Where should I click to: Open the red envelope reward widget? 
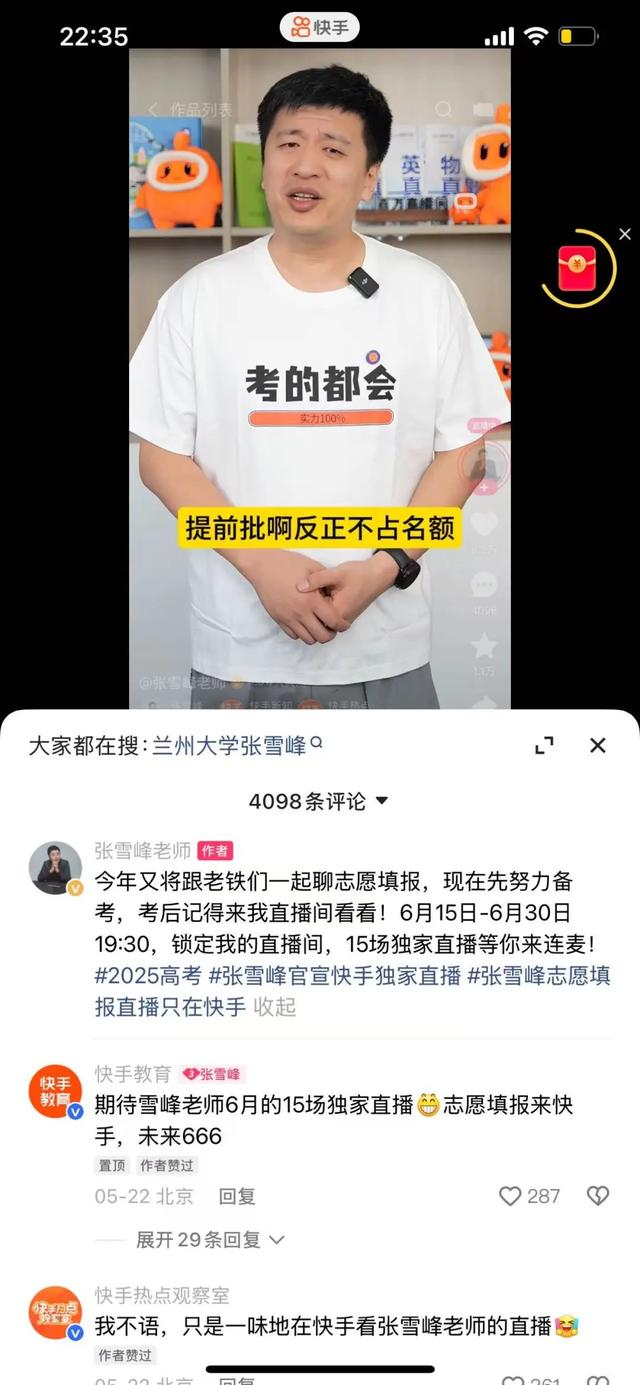(x=577, y=268)
